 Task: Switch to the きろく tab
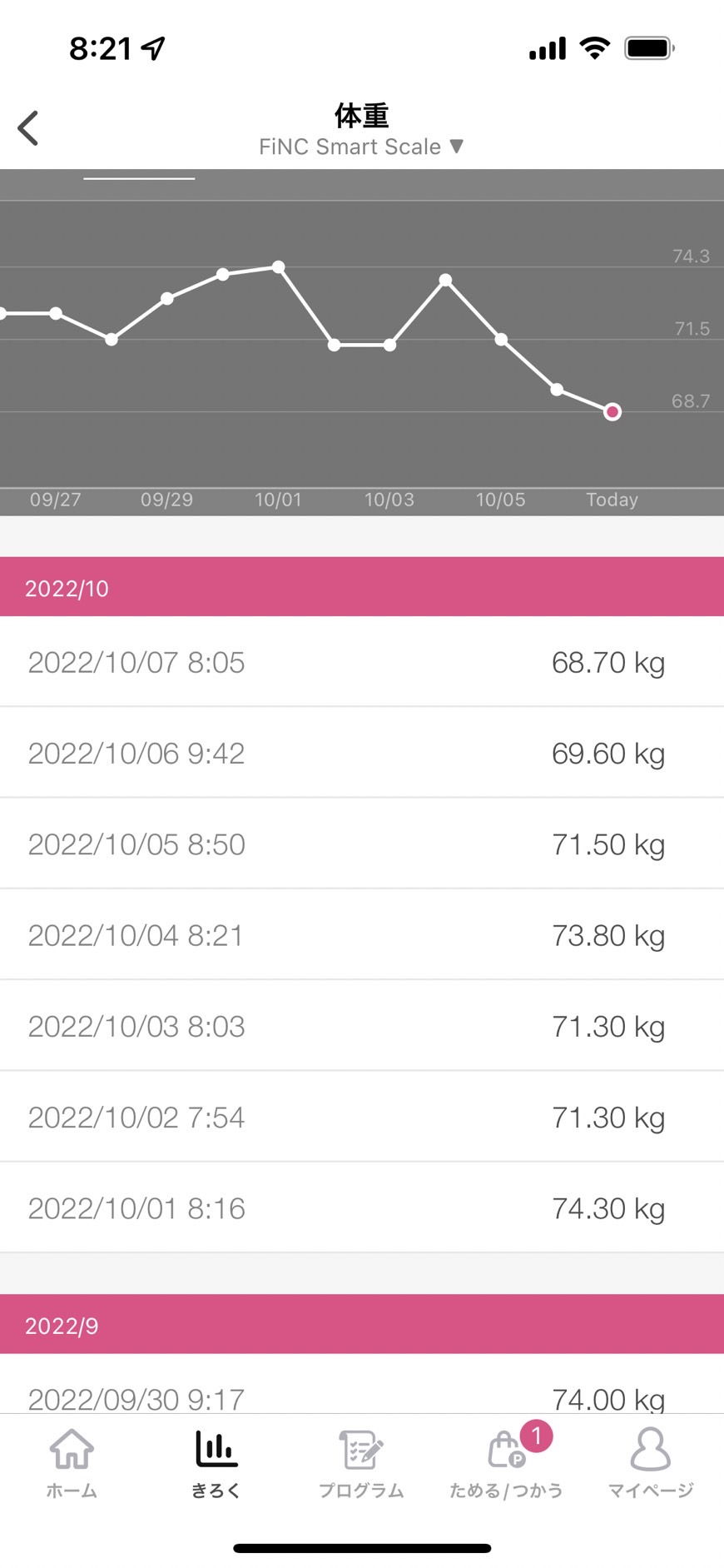point(216,1463)
